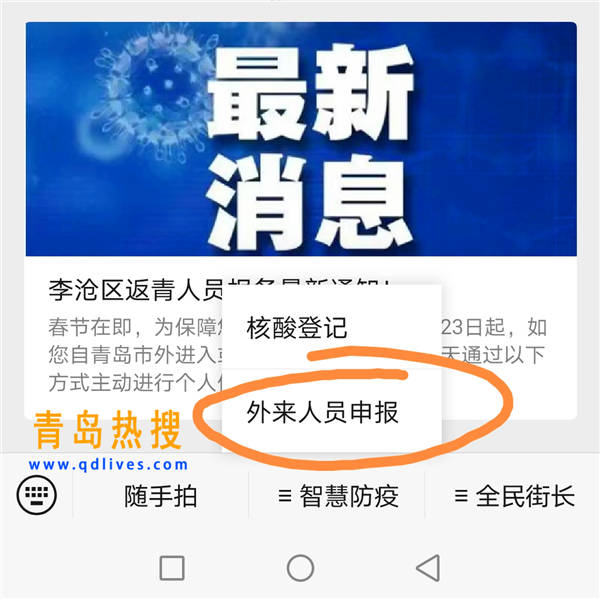600x599 pixels.
Task: Choose 外来人员申报 in the popup menu
Action: click(323, 412)
